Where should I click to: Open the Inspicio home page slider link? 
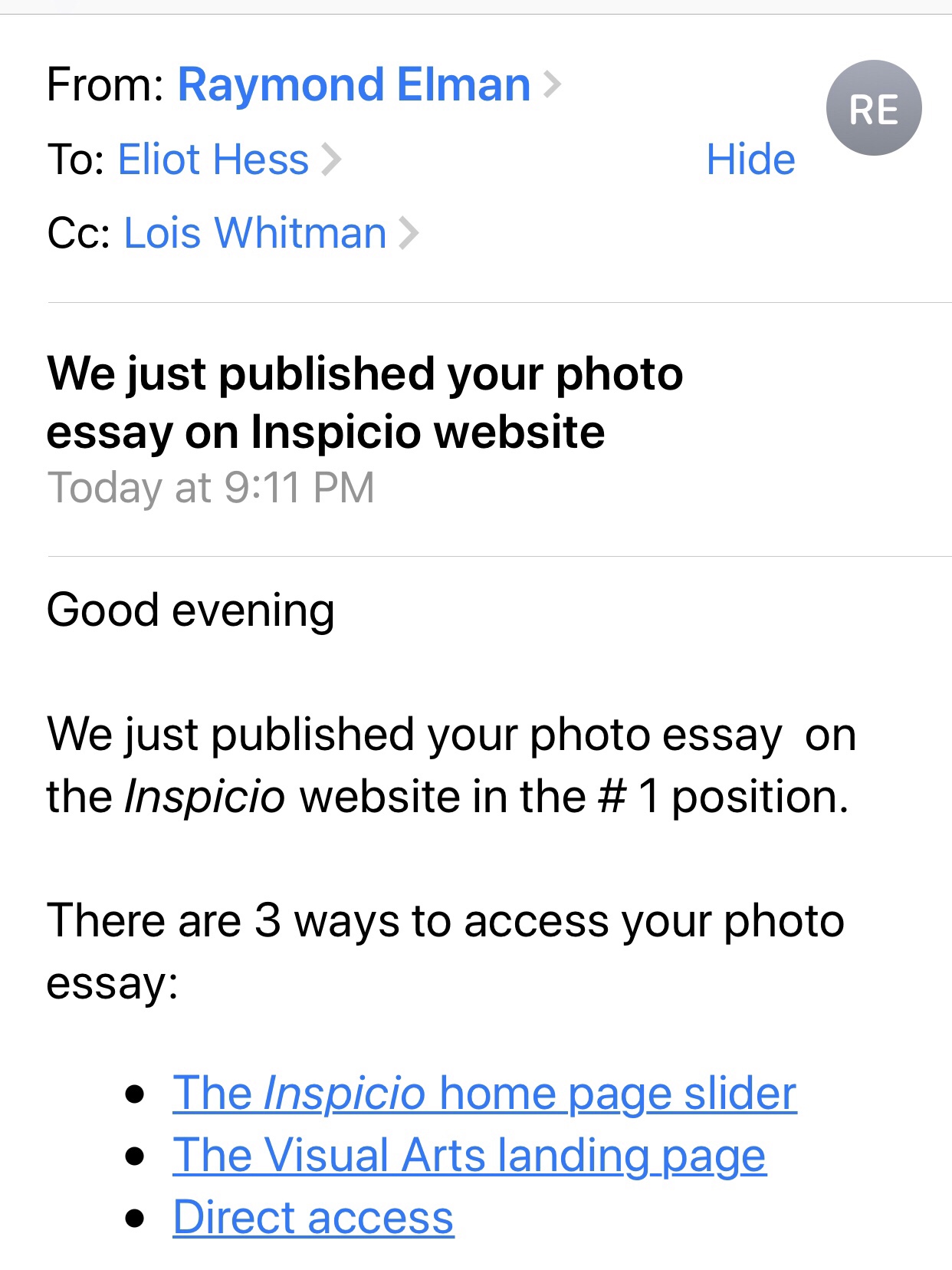coord(484,1092)
